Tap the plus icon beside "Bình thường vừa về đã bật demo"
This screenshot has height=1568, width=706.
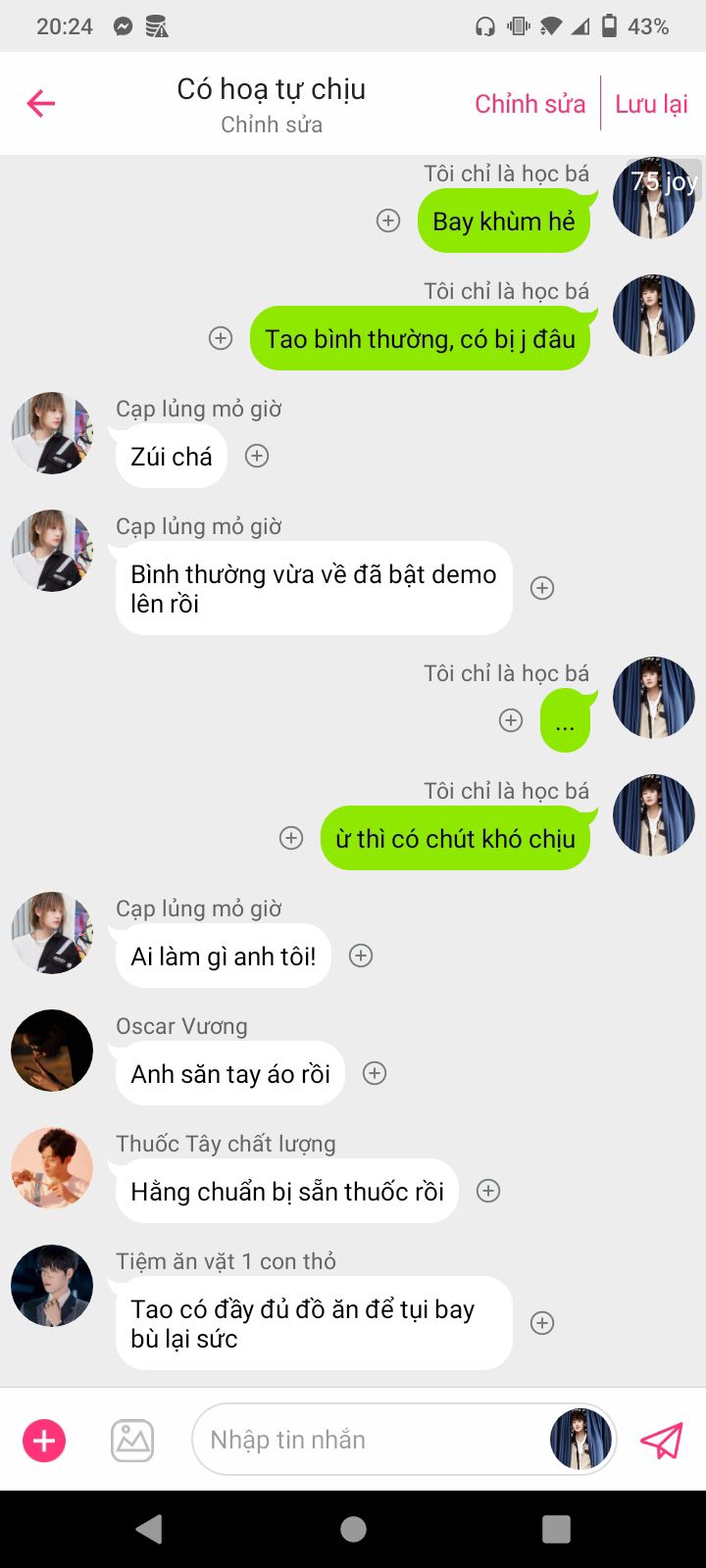click(x=542, y=588)
